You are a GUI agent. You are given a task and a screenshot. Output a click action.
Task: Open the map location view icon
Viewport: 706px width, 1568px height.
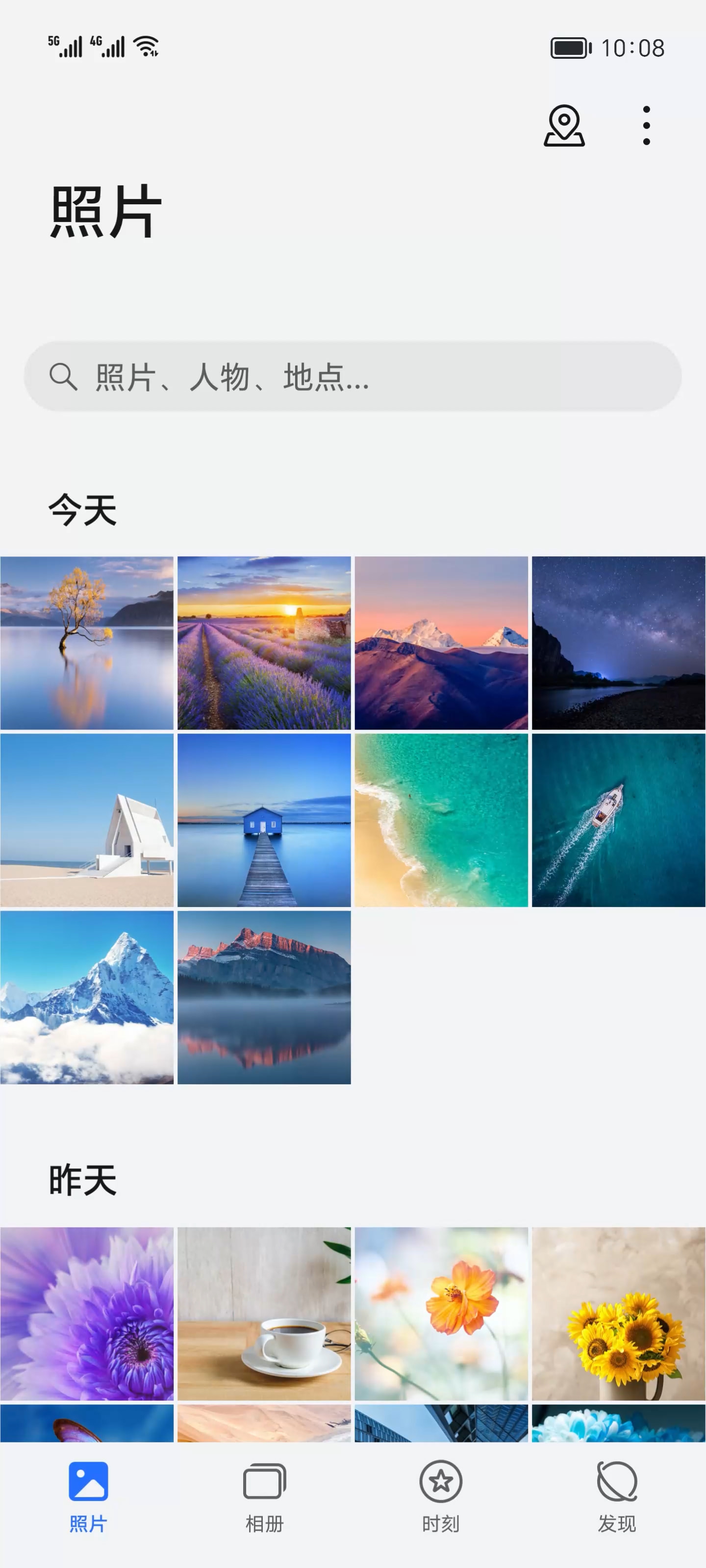pos(564,126)
